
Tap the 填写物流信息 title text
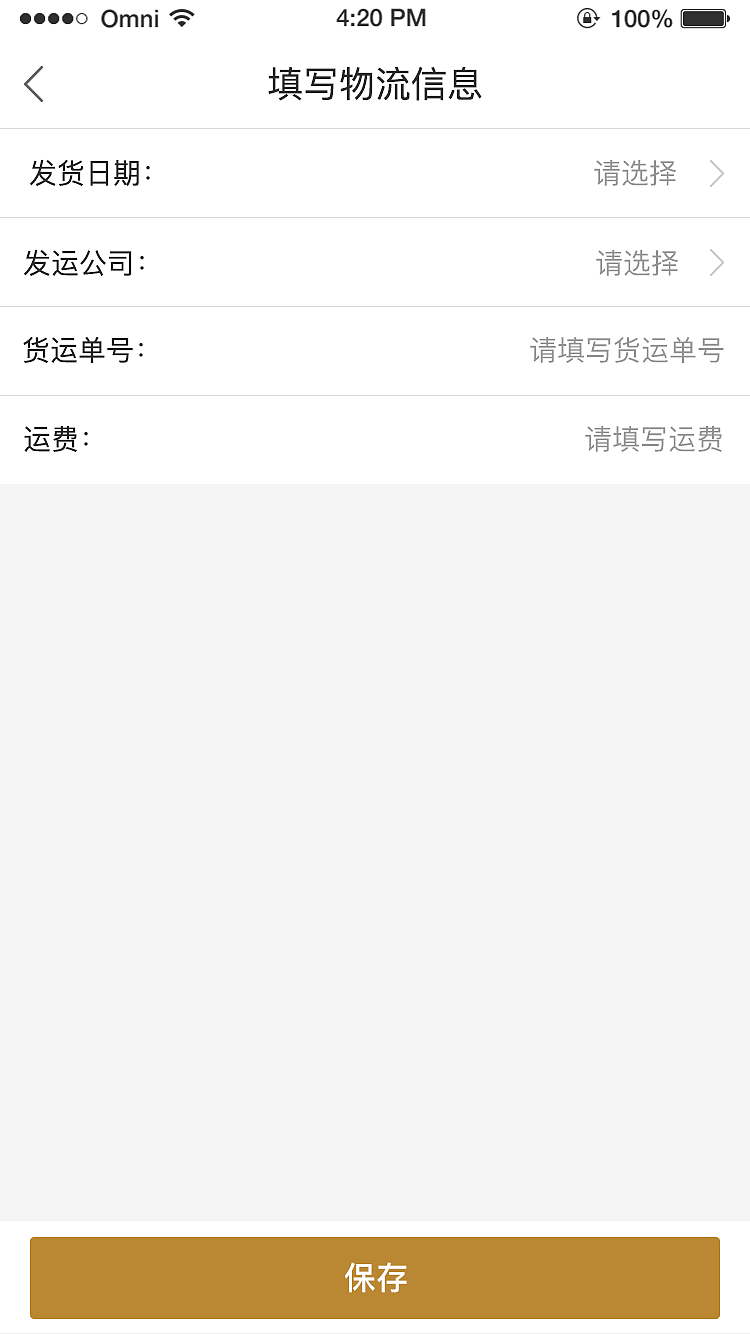click(374, 86)
